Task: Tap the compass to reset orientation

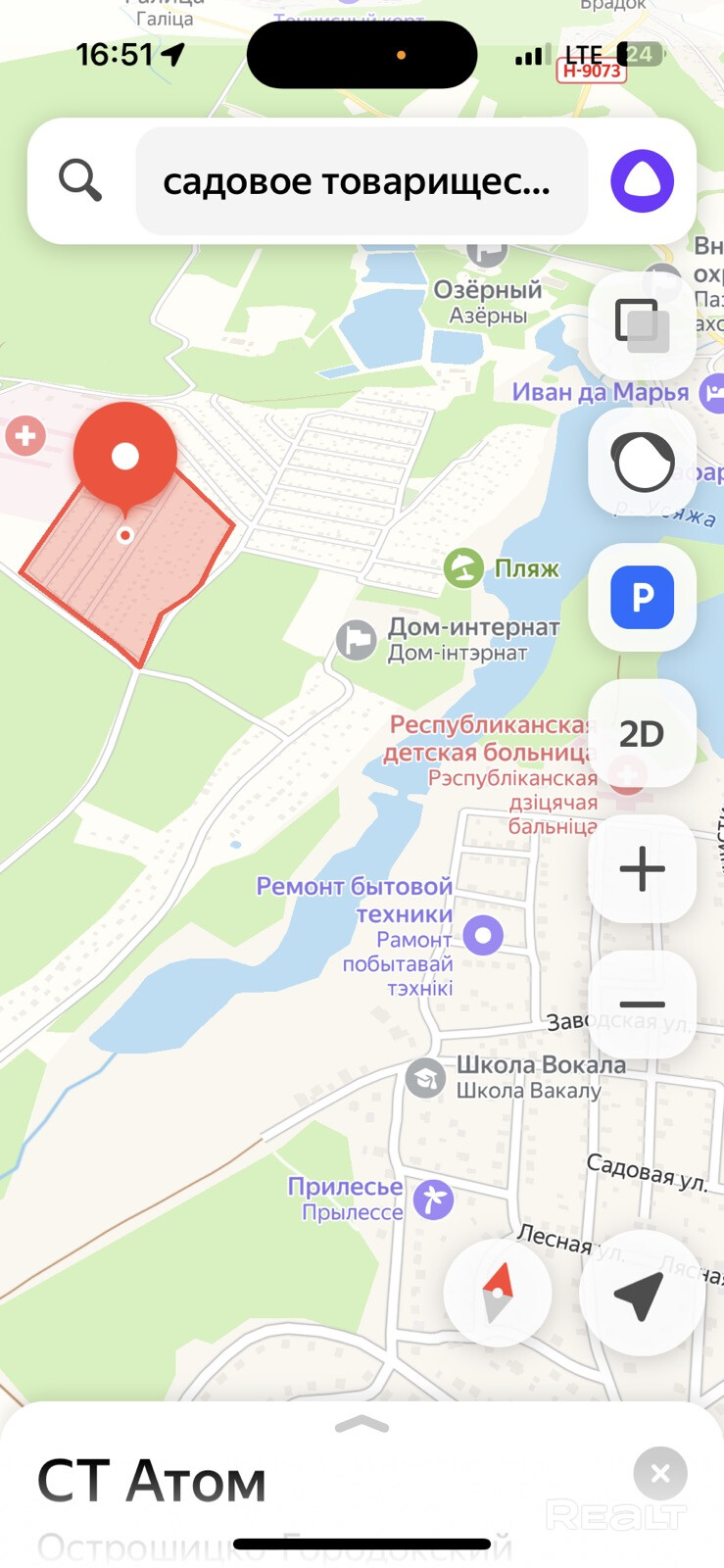Action: point(498,1293)
